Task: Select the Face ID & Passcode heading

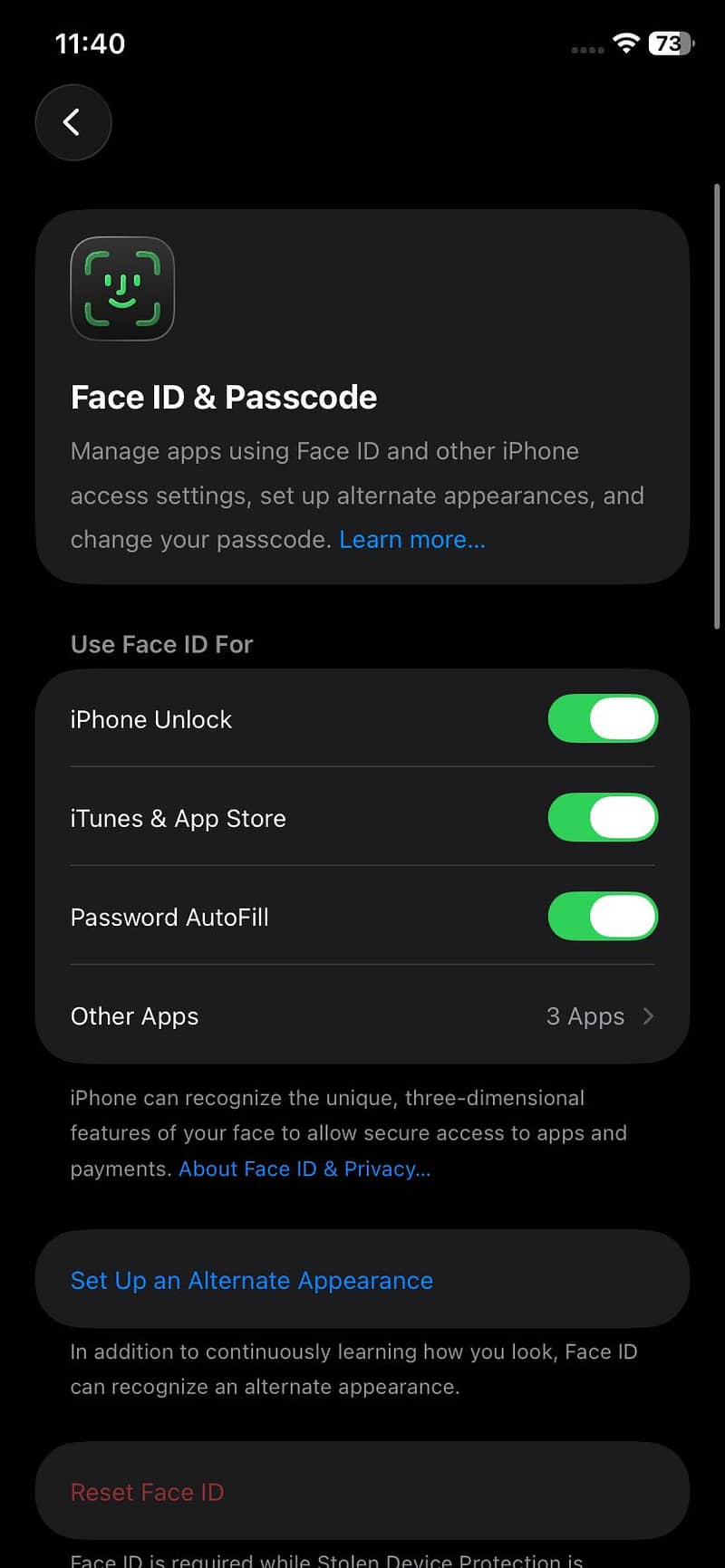Action: [223, 396]
